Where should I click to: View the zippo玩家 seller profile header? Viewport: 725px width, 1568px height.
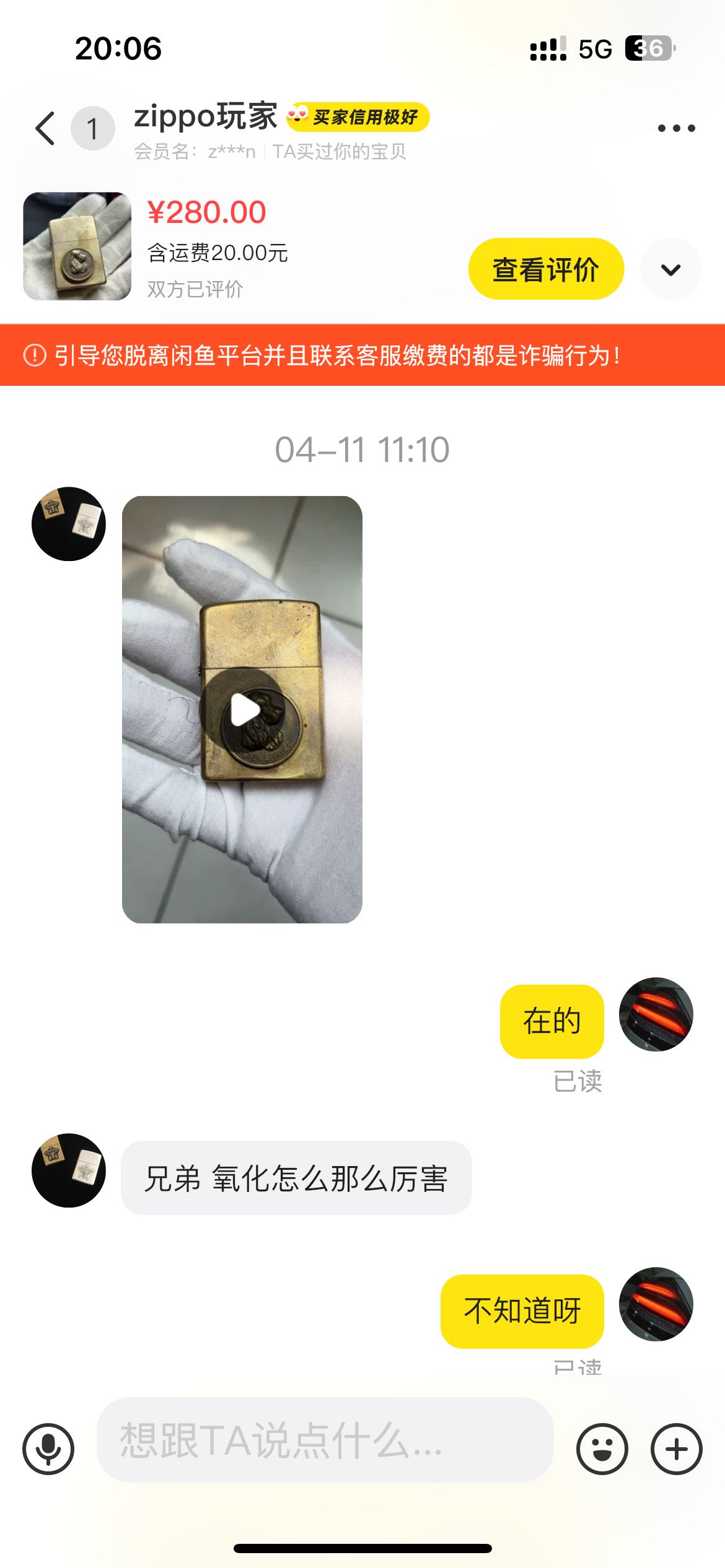point(206,116)
